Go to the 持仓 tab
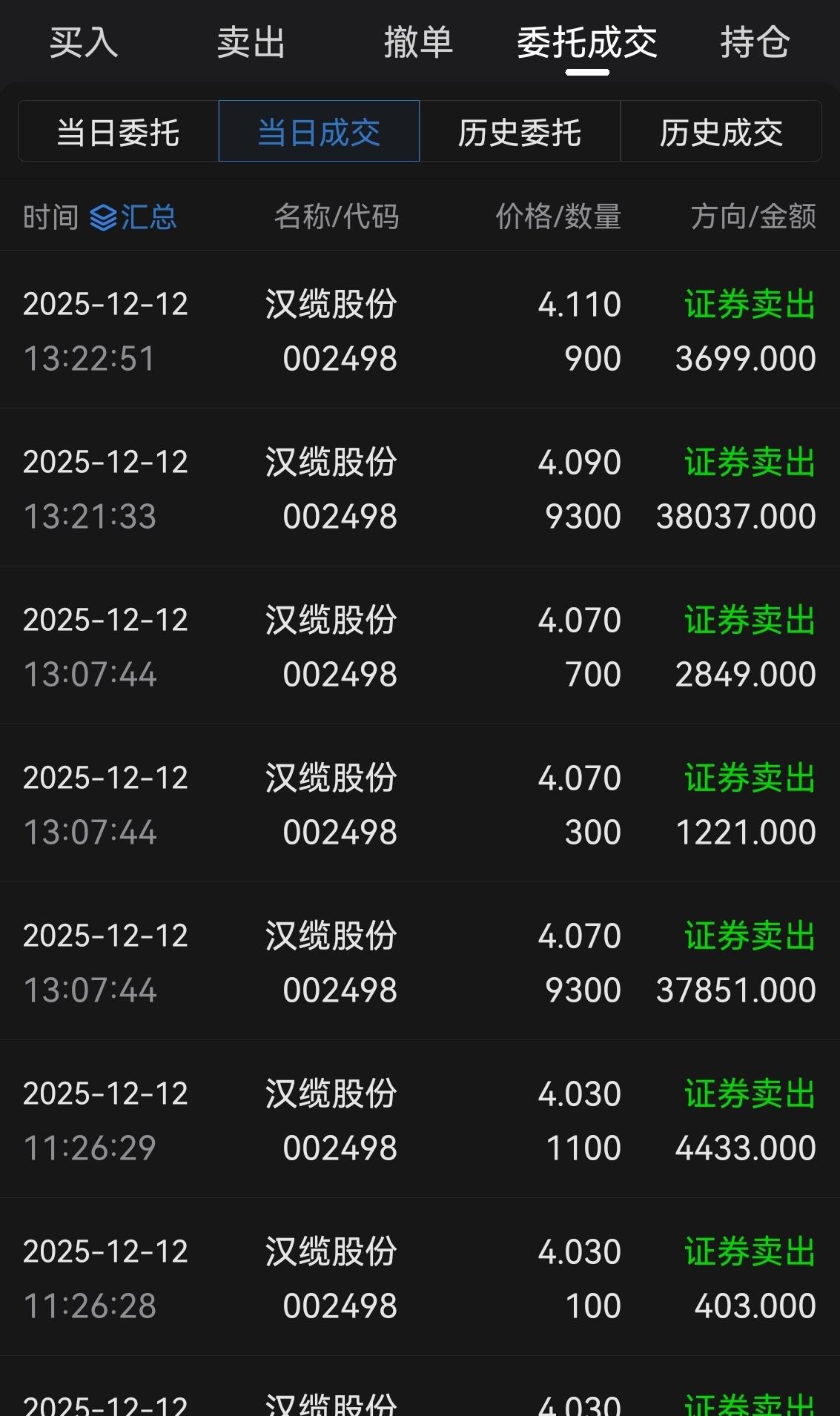 coord(755,42)
